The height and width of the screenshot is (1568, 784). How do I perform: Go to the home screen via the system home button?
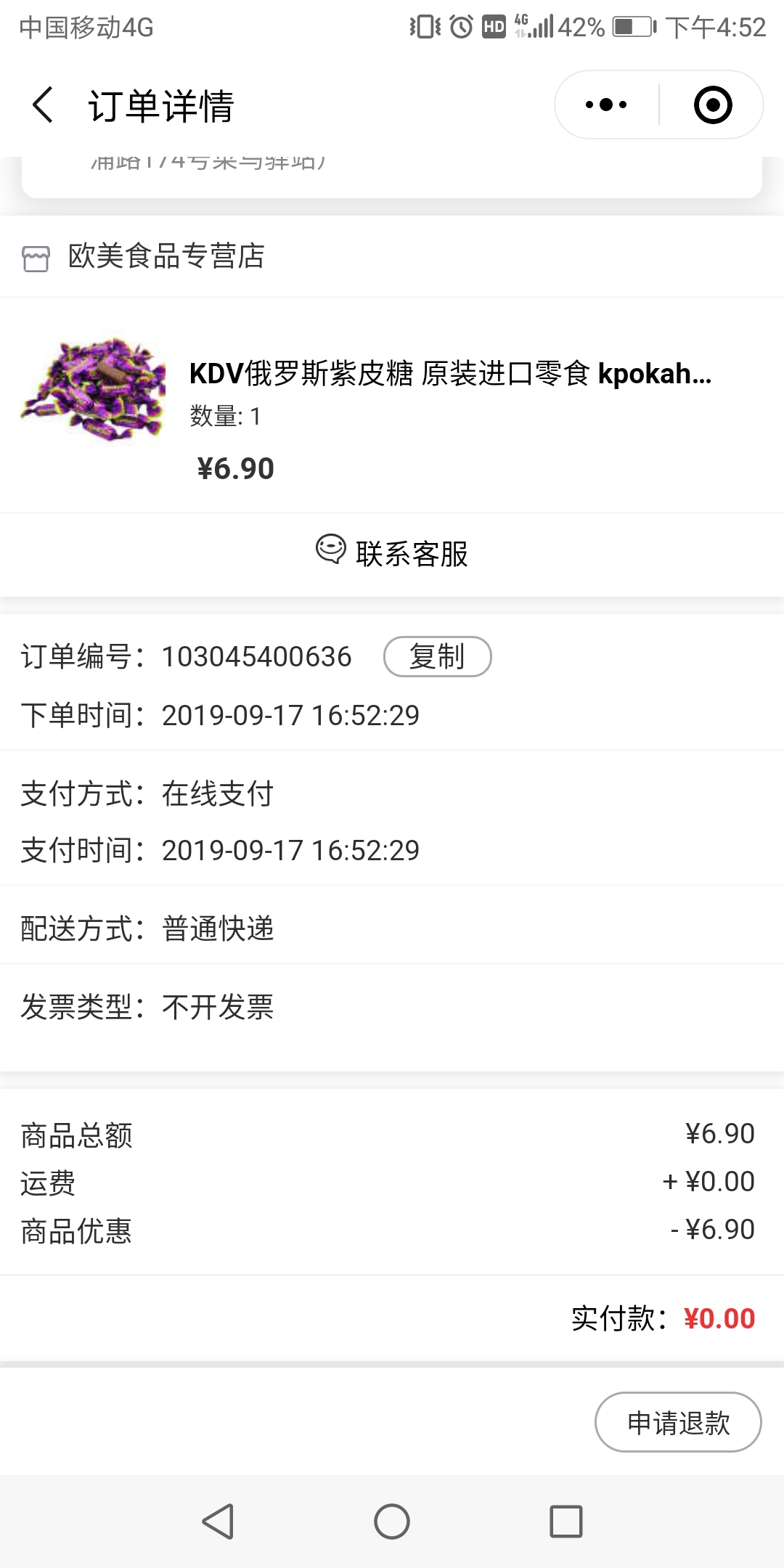click(392, 1521)
